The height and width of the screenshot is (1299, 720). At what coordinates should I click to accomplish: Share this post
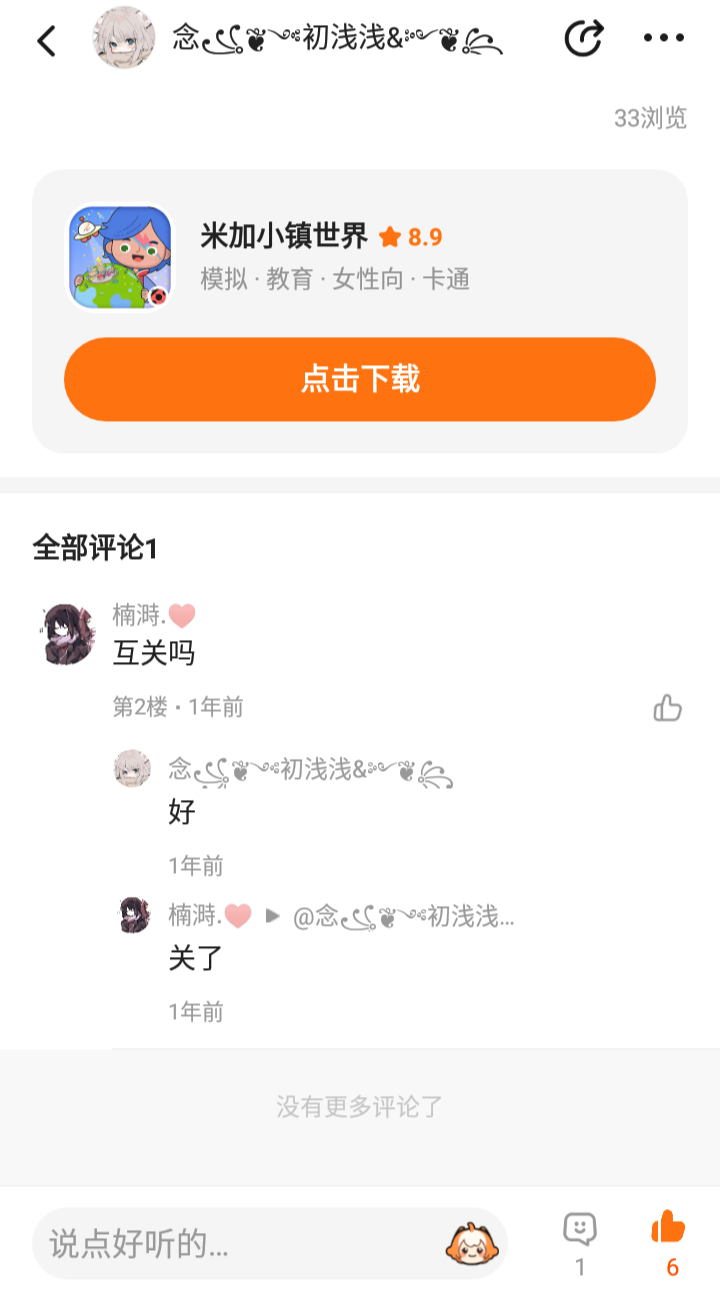click(x=584, y=38)
